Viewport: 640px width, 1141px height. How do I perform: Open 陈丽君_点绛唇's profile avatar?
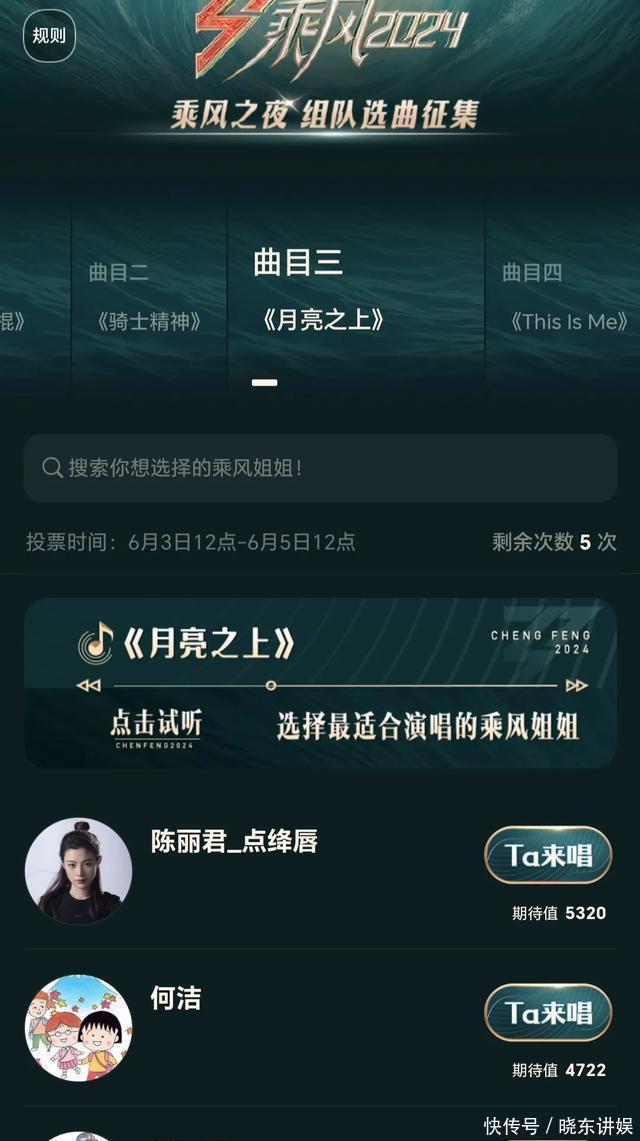point(78,871)
